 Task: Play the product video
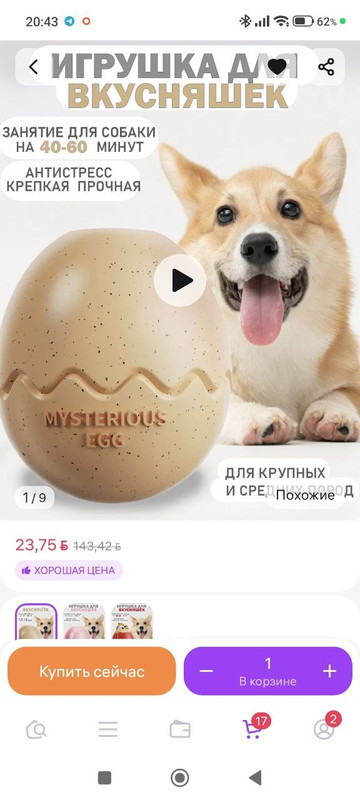[x=180, y=280]
